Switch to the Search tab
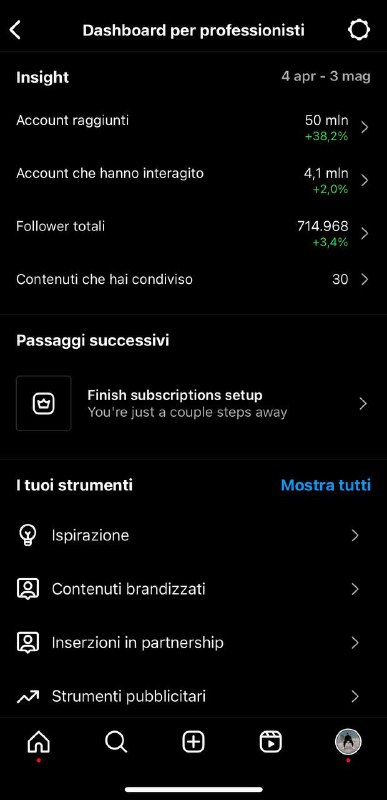387x800 pixels. (x=116, y=742)
